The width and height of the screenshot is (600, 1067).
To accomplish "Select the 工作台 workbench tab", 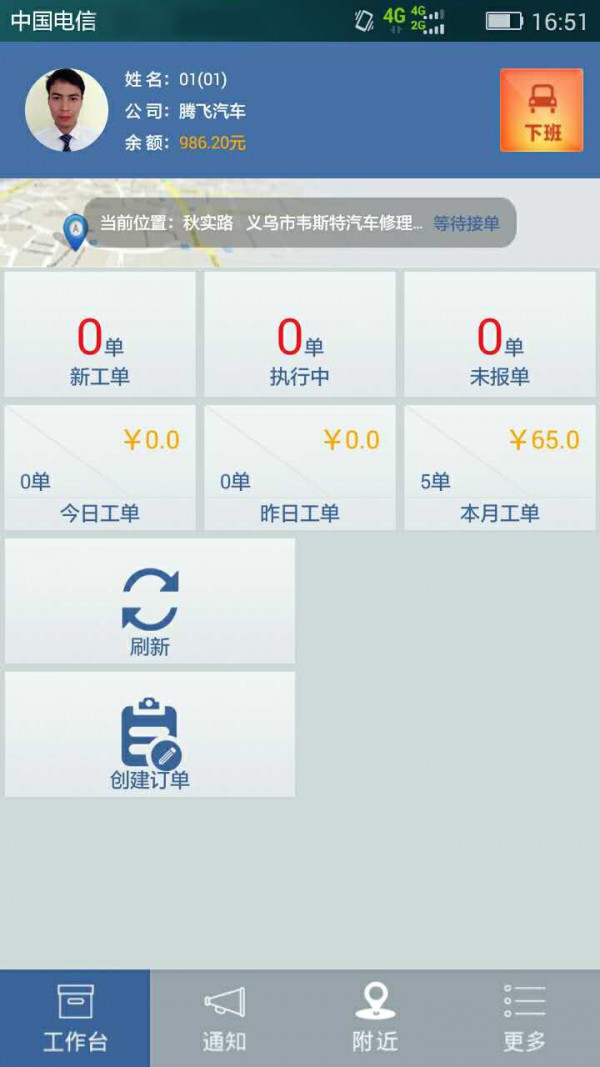I will pos(75,1018).
